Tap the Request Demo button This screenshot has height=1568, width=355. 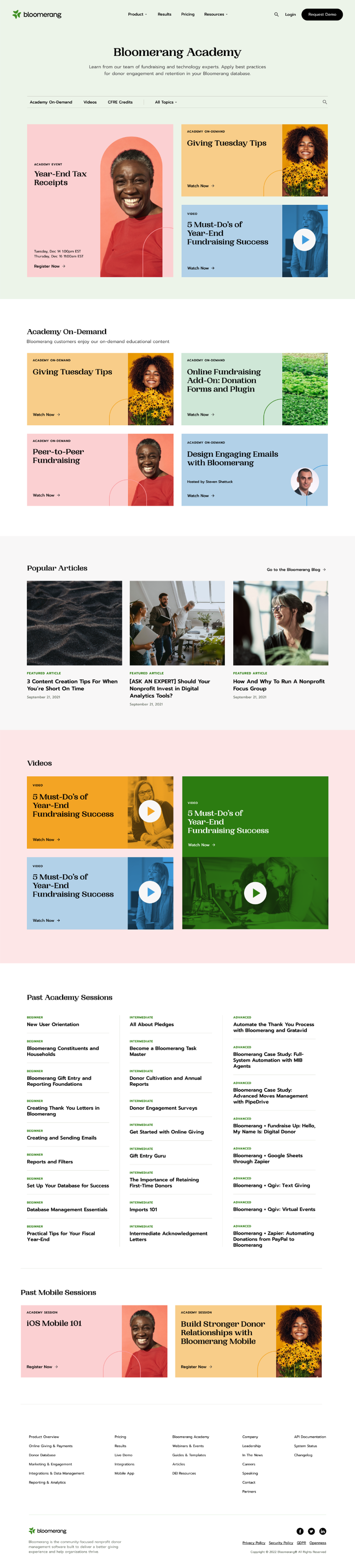point(322,14)
